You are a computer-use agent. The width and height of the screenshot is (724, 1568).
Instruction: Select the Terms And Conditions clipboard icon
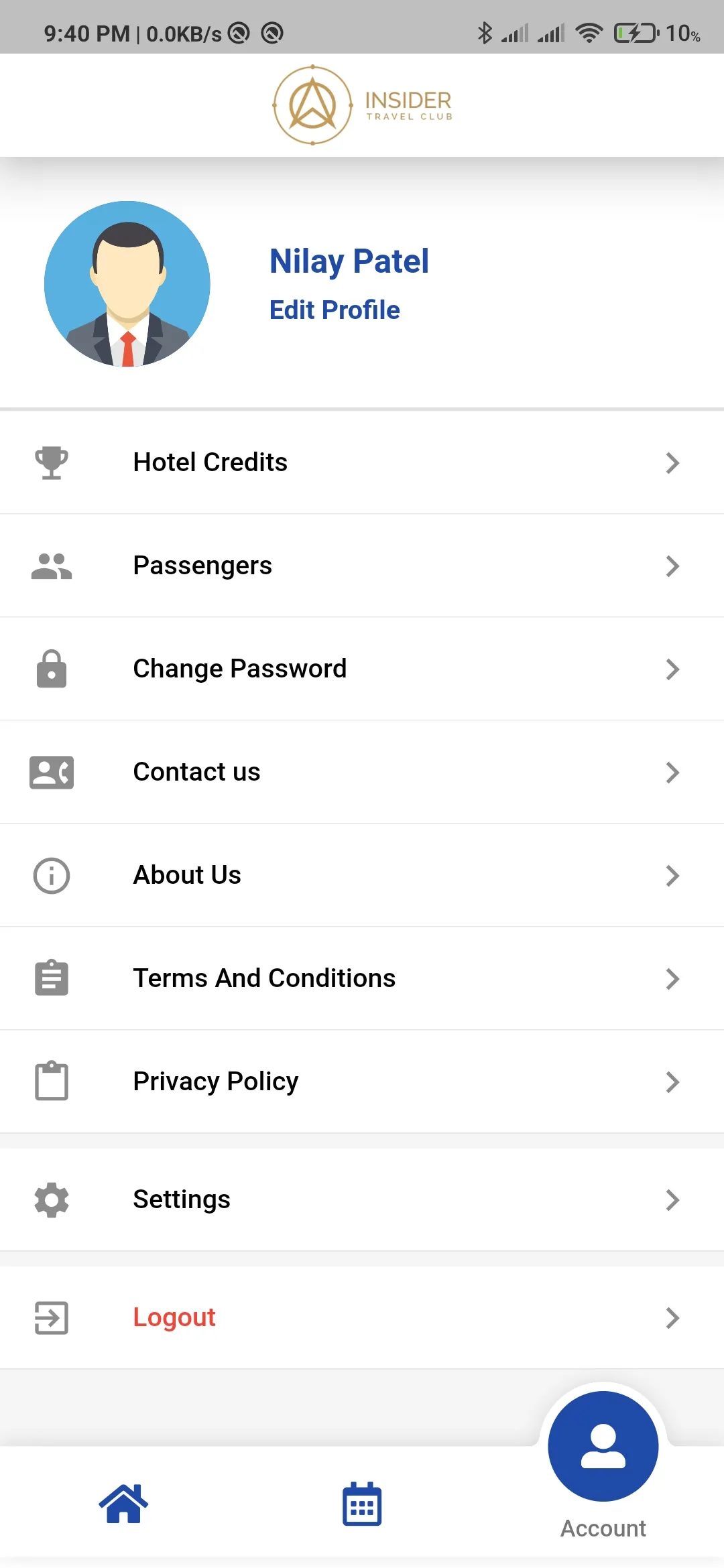point(52,978)
